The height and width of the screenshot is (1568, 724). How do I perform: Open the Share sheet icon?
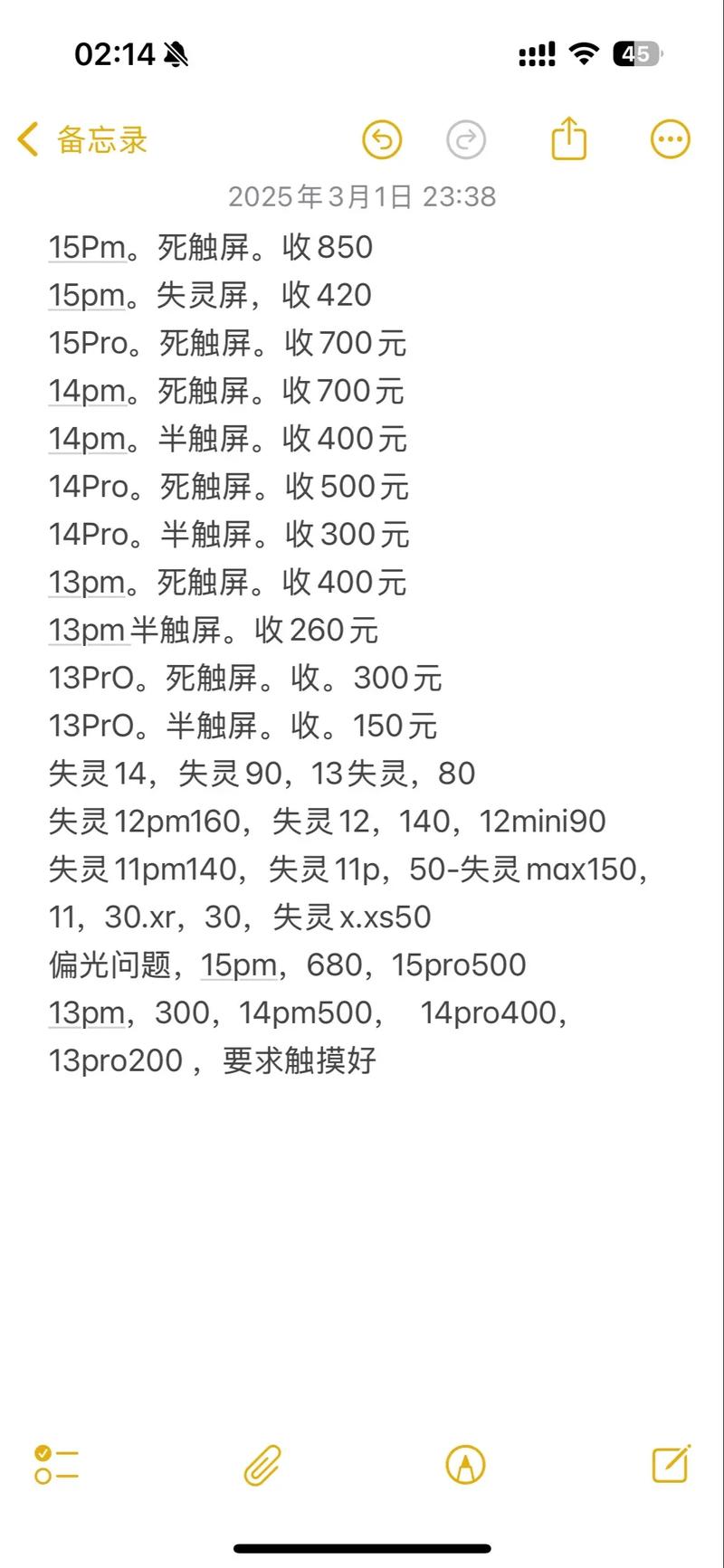coord(568,138)
